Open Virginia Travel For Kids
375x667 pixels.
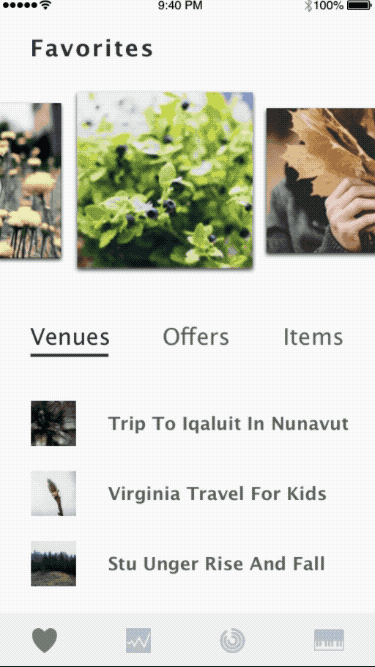click(179, 493)
